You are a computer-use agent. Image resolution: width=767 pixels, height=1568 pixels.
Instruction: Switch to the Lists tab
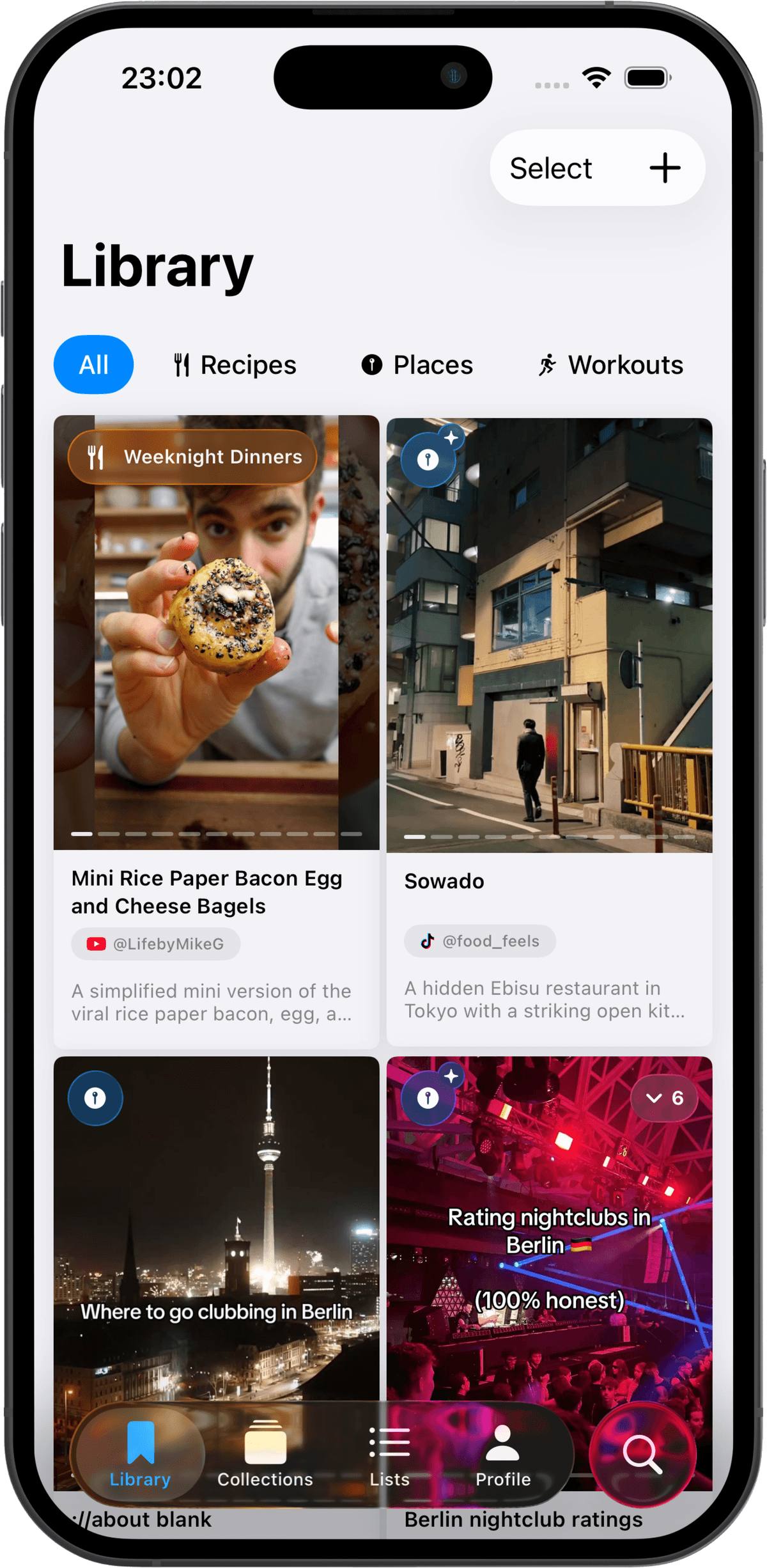[389, 1454]
